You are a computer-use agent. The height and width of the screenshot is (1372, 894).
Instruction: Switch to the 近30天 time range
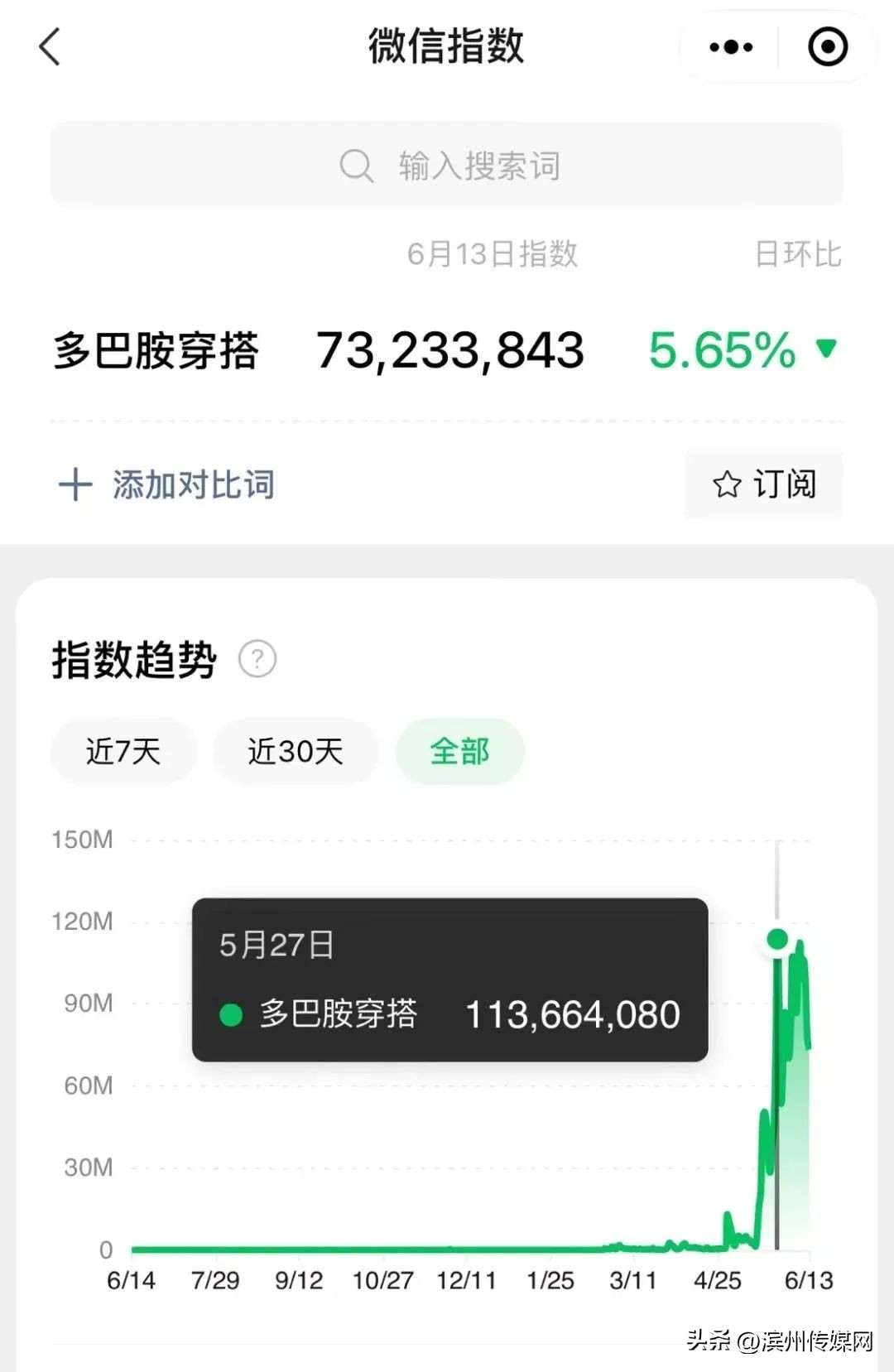tap(295, 751)
